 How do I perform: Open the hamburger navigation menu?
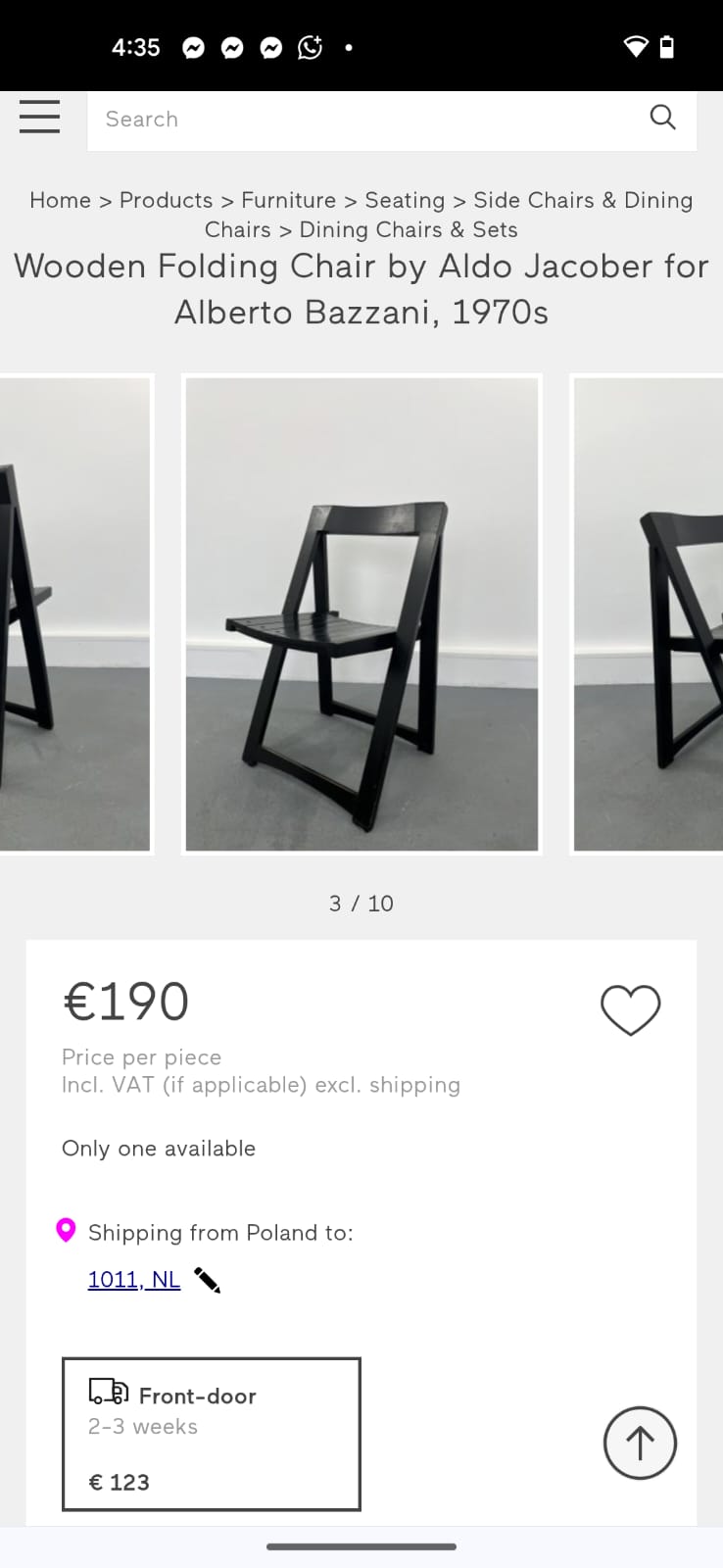coord(39,117)
